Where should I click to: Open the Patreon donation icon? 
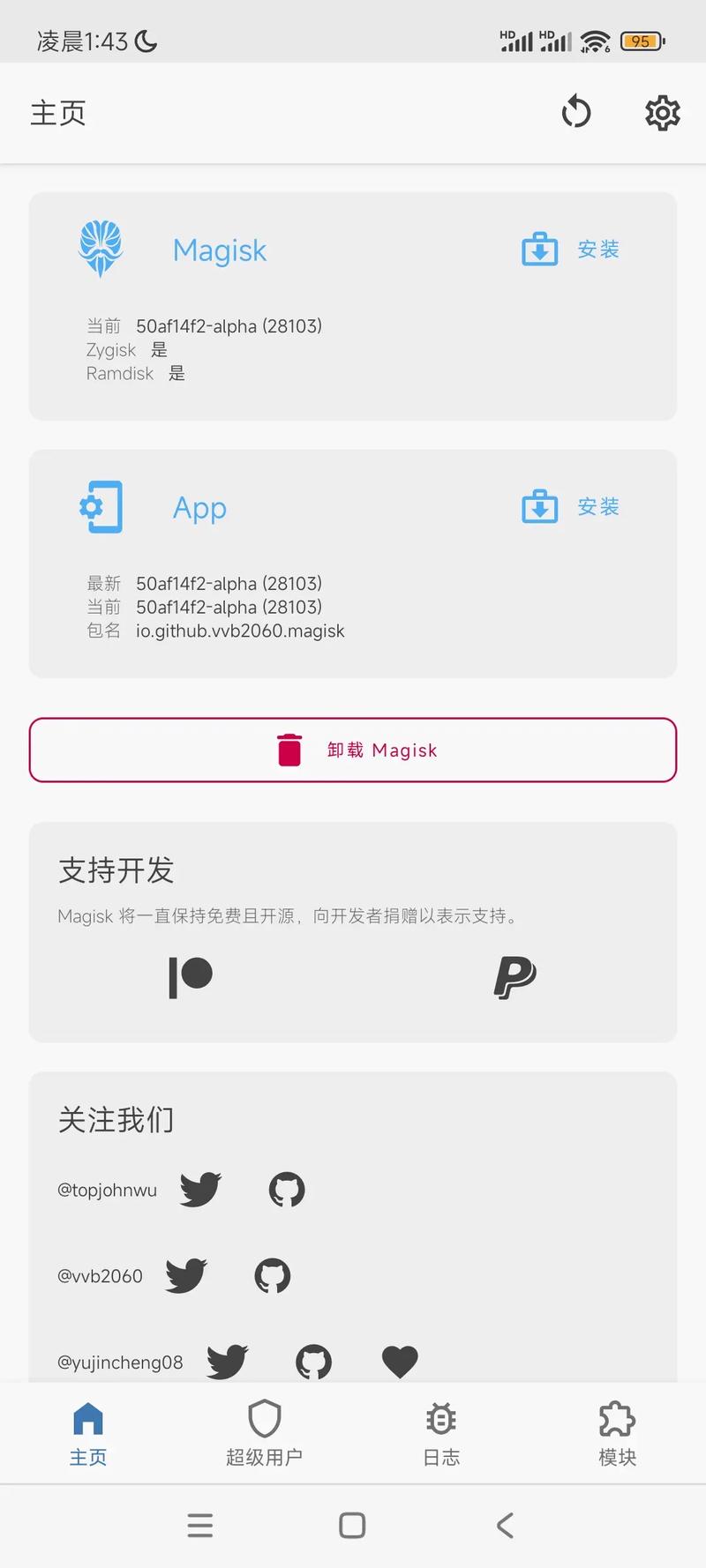pyautogui.click(x=188, y=975)
